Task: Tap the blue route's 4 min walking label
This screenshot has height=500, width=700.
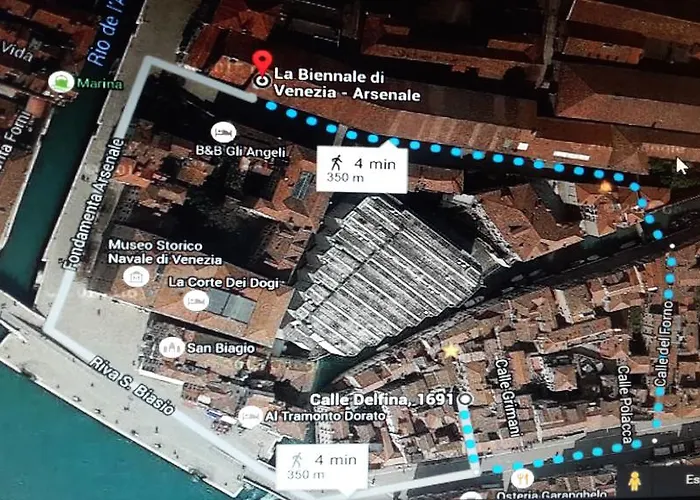Action: (362, 168)
